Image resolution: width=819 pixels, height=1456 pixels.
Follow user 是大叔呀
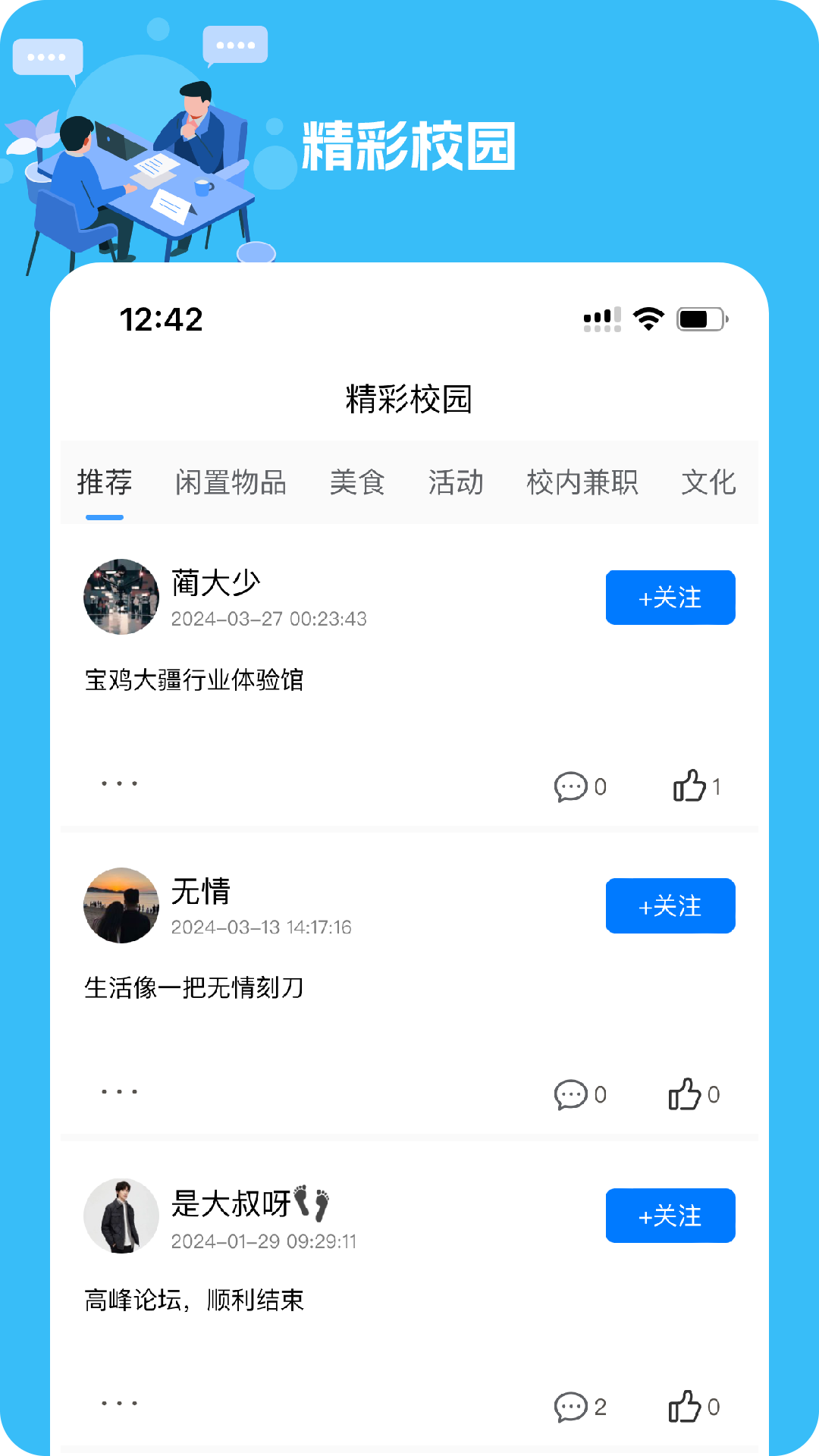(x=670, y=1216)
